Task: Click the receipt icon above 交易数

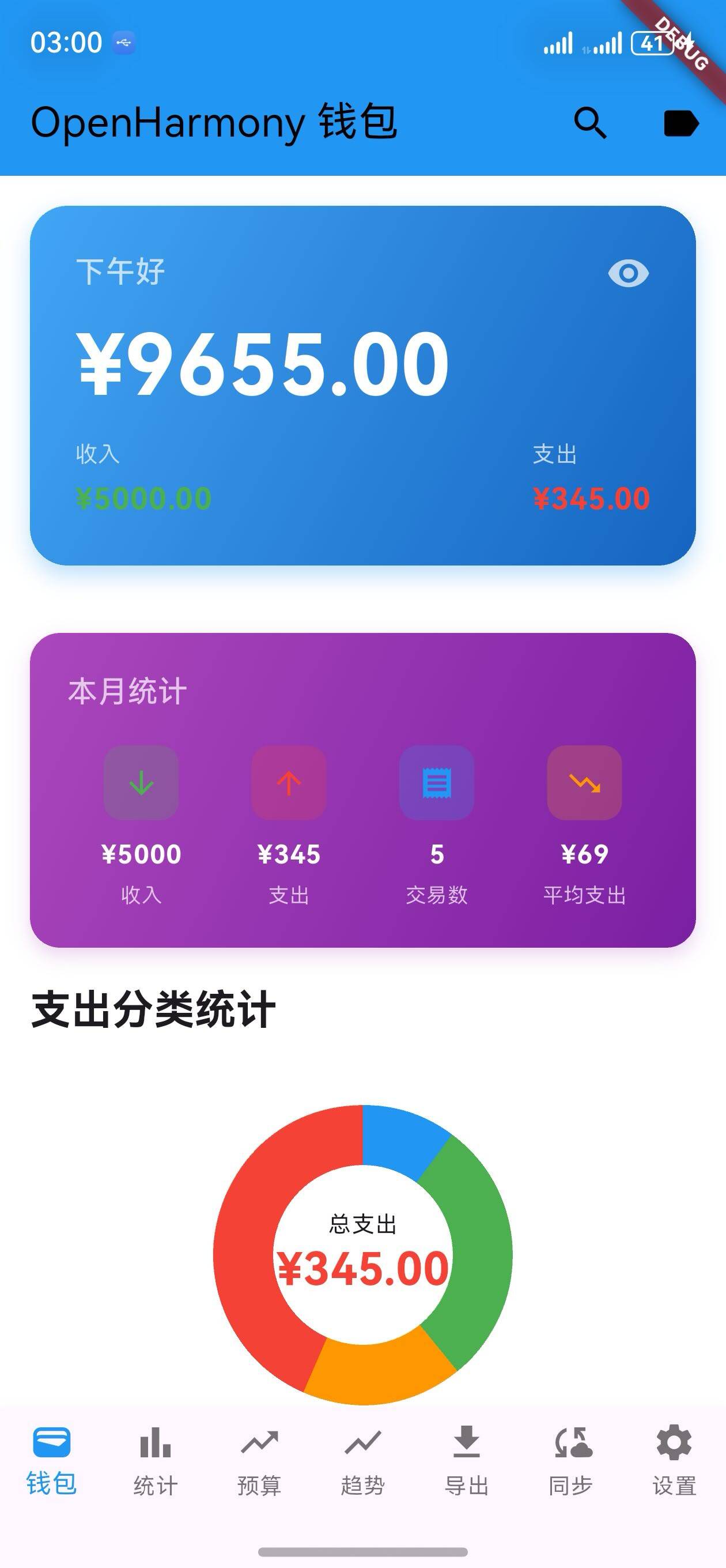Action: [436, 783]
